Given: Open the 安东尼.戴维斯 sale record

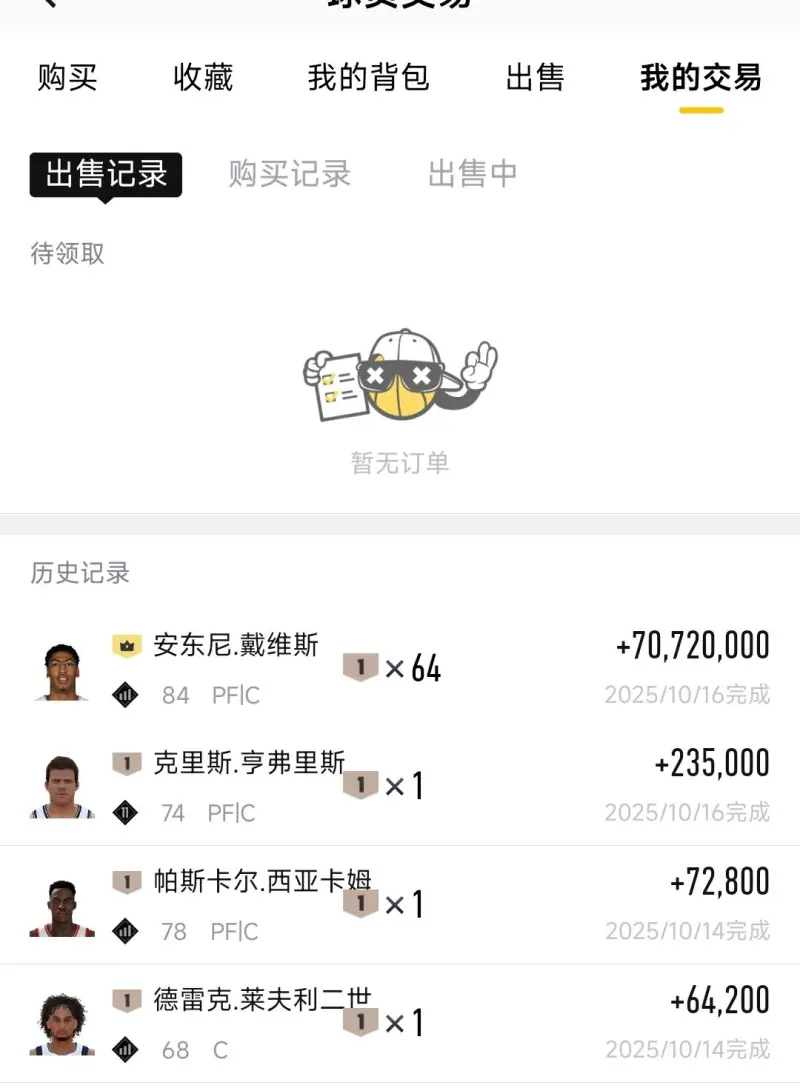Looking at the screenshot, I should click(400, 669).
